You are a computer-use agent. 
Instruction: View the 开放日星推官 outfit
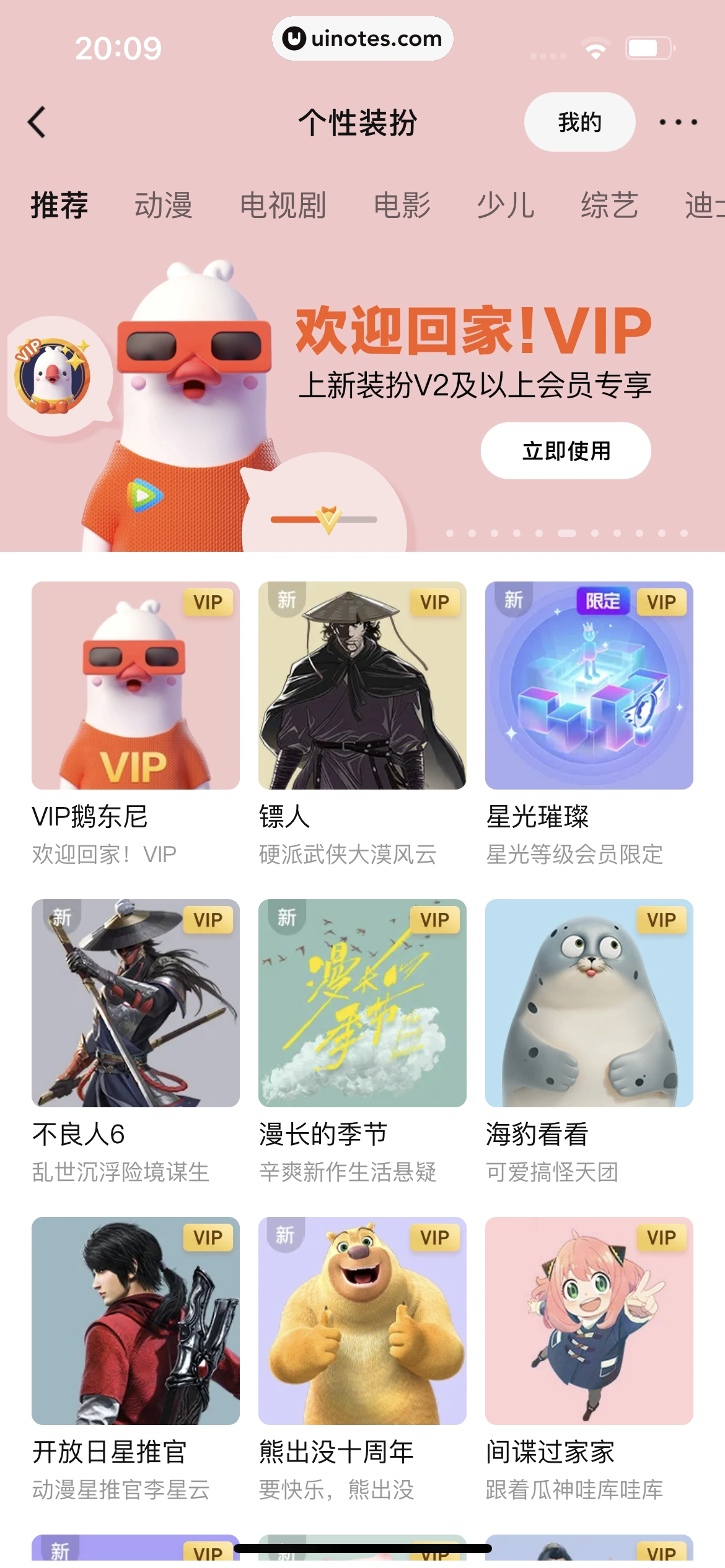tap(135, 1320)
